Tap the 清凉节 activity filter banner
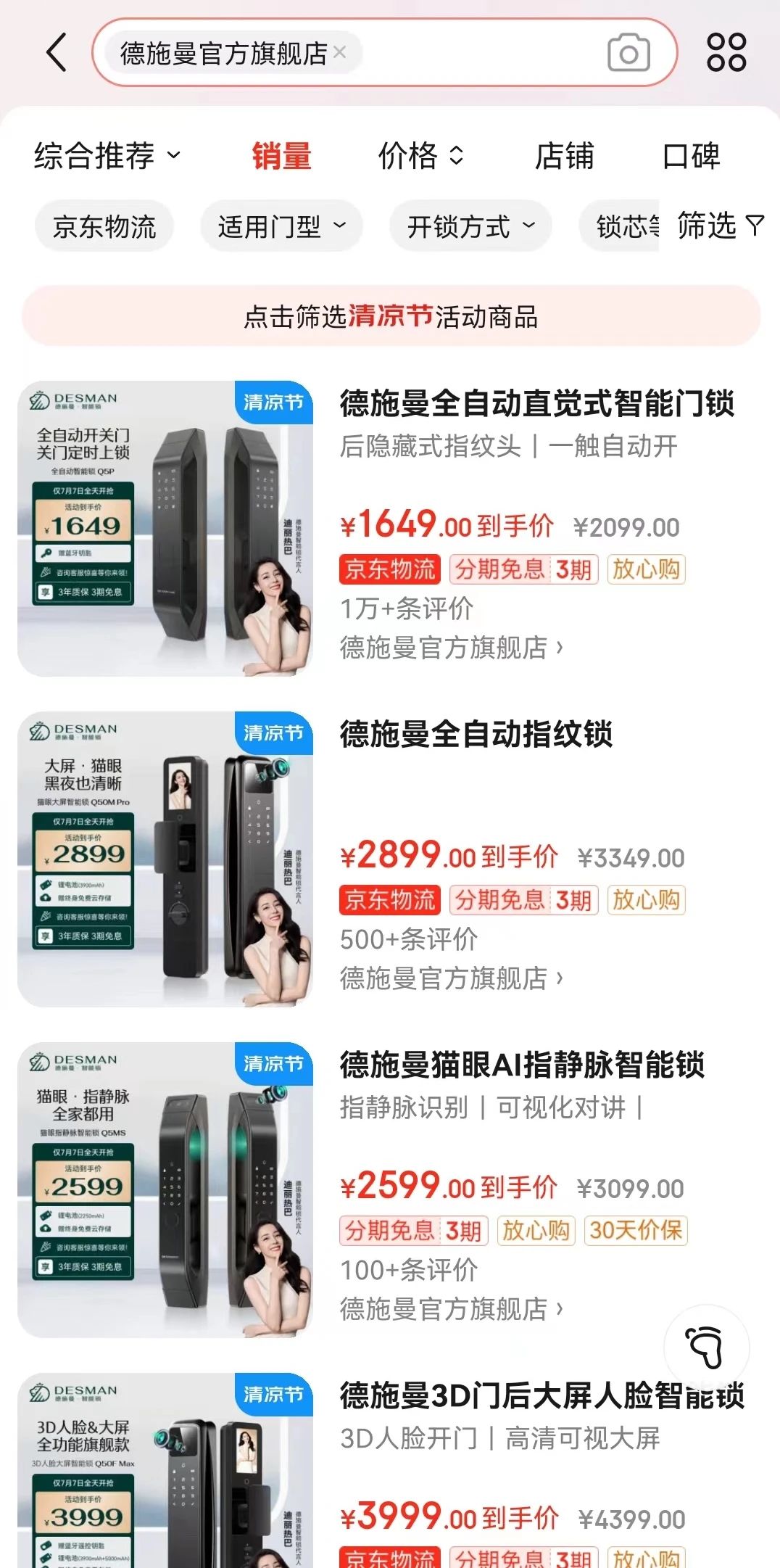This screenshot has height=1568, width=780. [391, 317]
